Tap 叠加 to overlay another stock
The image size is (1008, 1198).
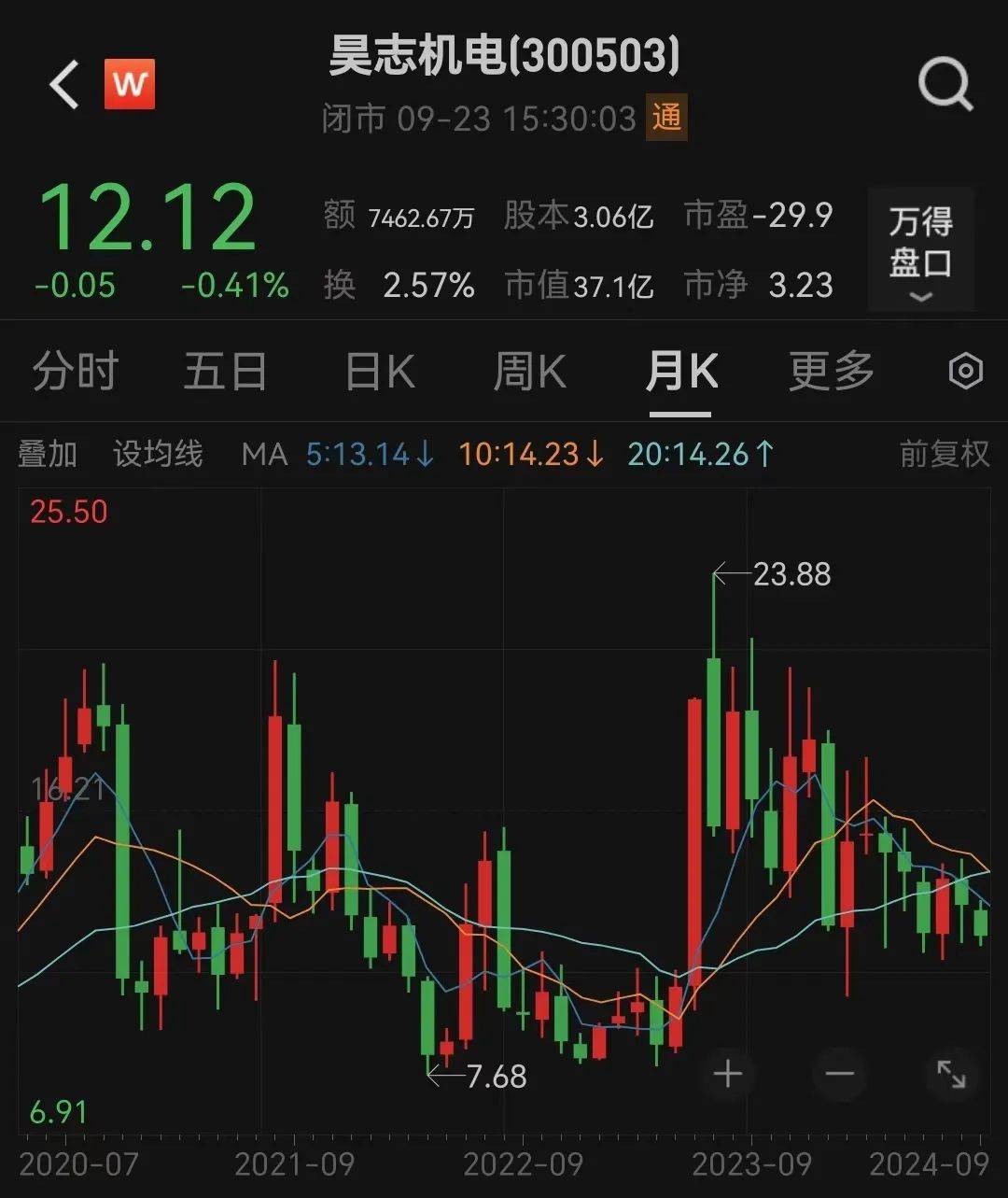point(48,455)
